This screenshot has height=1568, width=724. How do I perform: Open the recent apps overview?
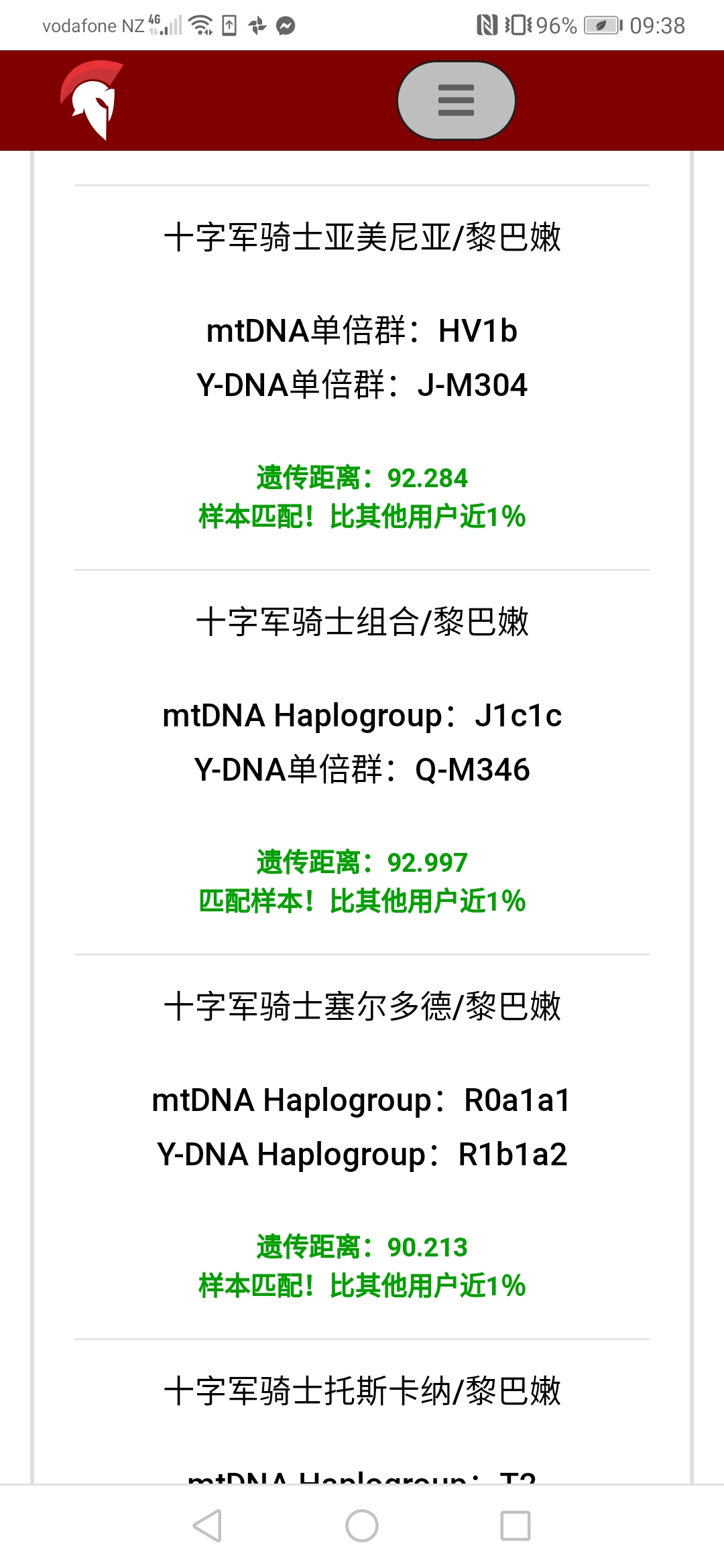(x=516, y=1526)
